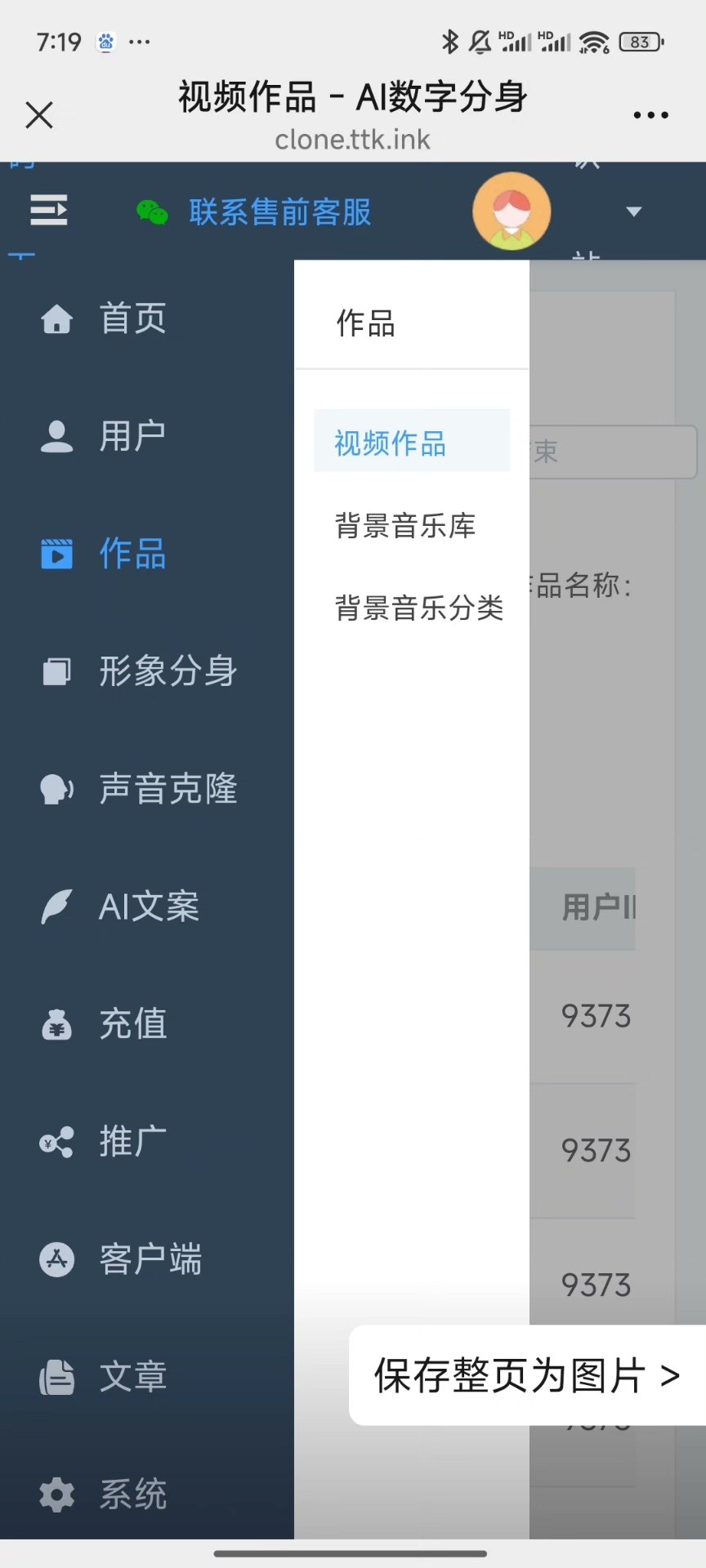
Task: Open 系统 settings menu
Action: point(132,1494)
